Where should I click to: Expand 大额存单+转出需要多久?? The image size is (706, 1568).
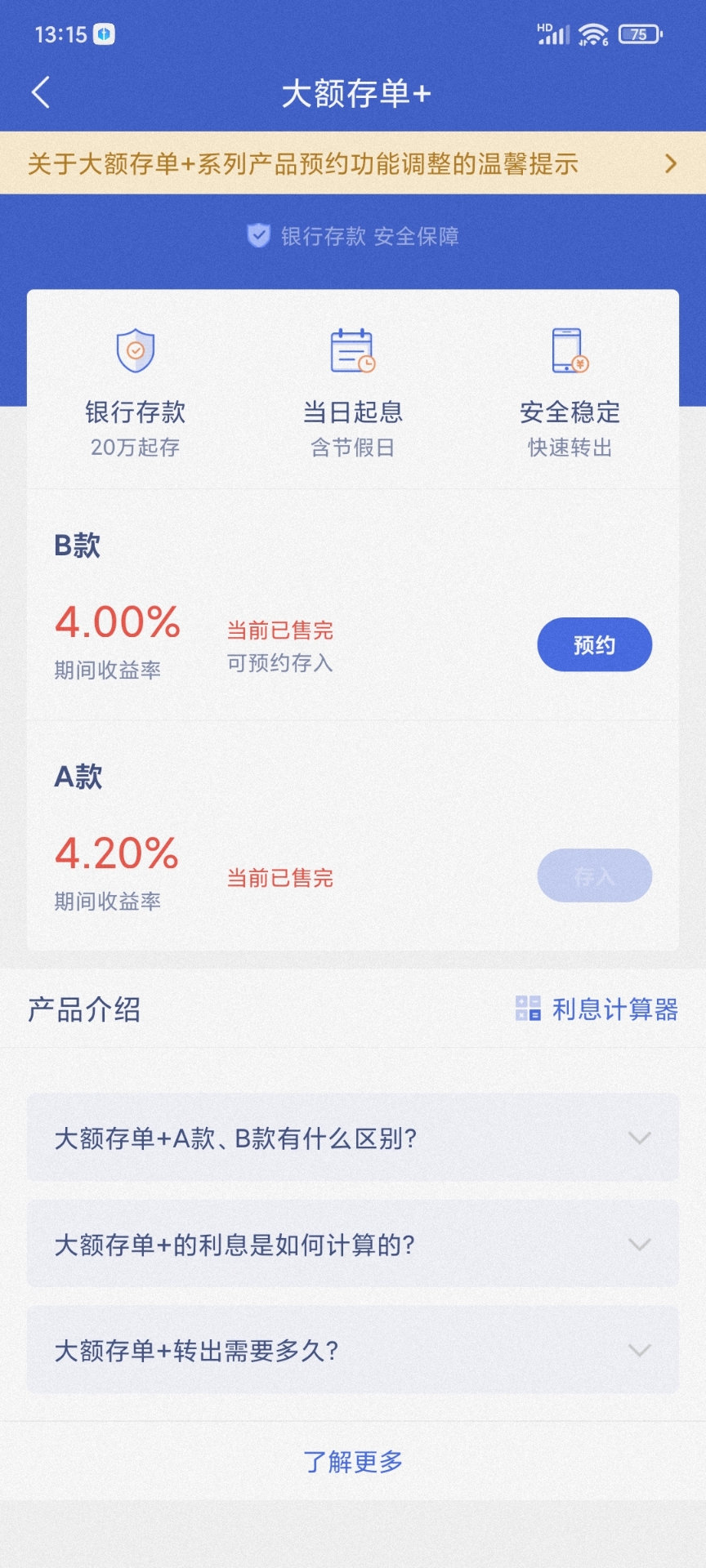point(353,1350)
